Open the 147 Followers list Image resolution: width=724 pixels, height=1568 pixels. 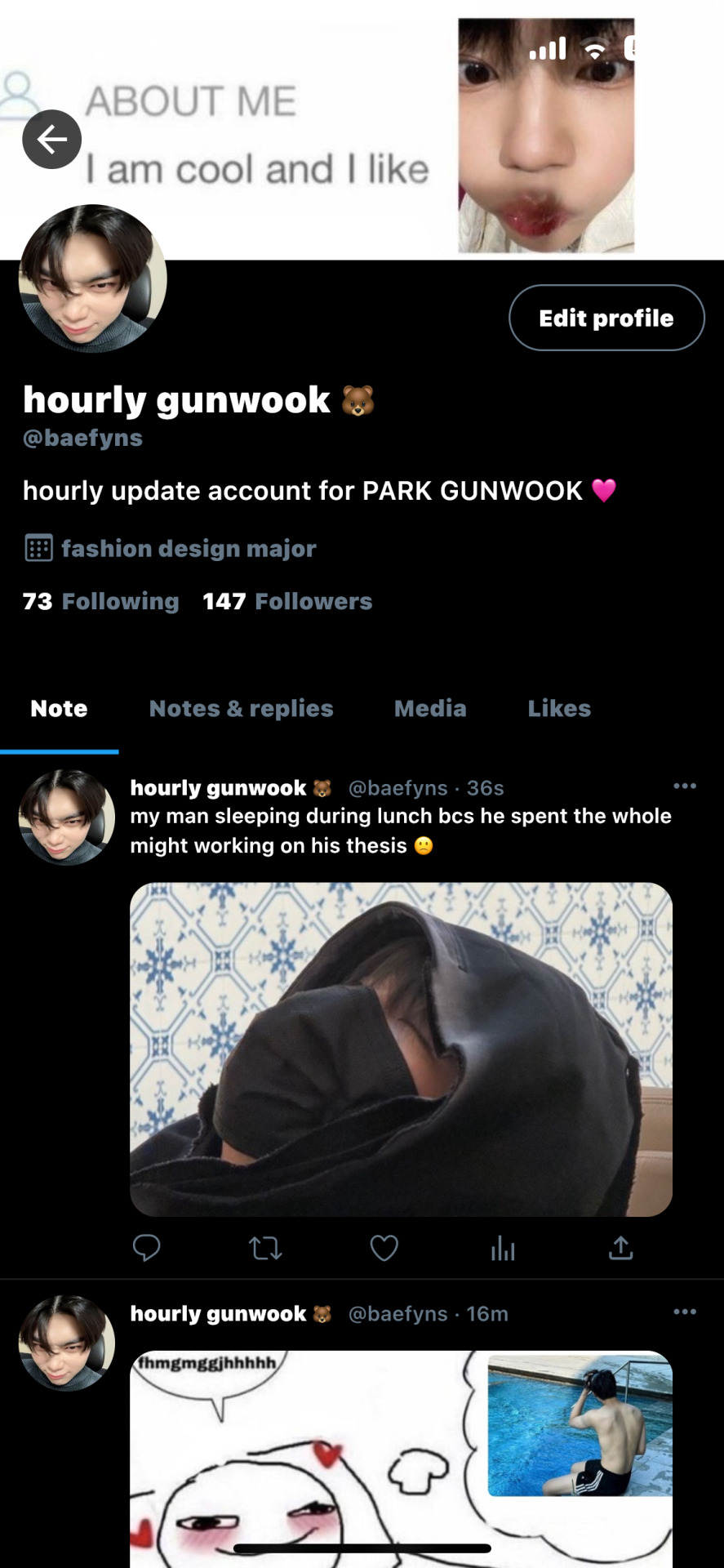(287, 602)
